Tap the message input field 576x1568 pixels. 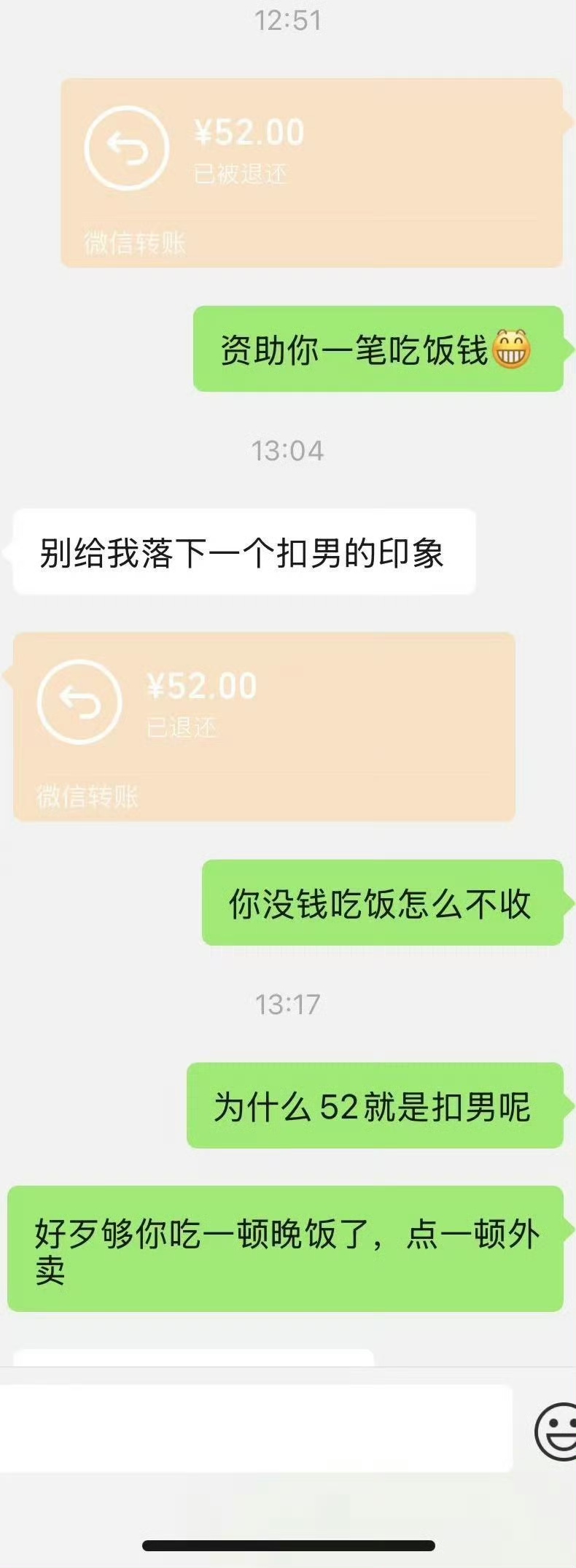[255, 1428]
